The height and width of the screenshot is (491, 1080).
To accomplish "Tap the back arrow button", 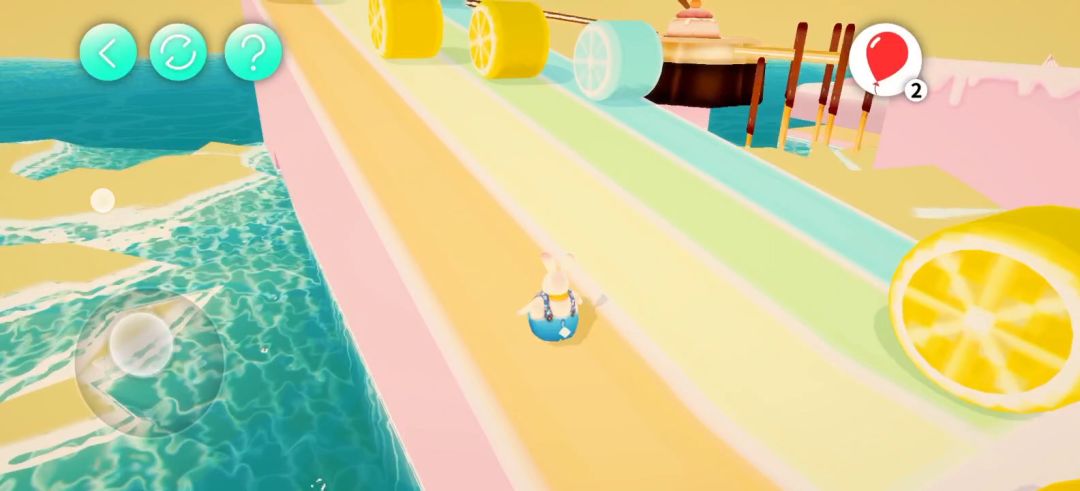I will tap(108, 53).
